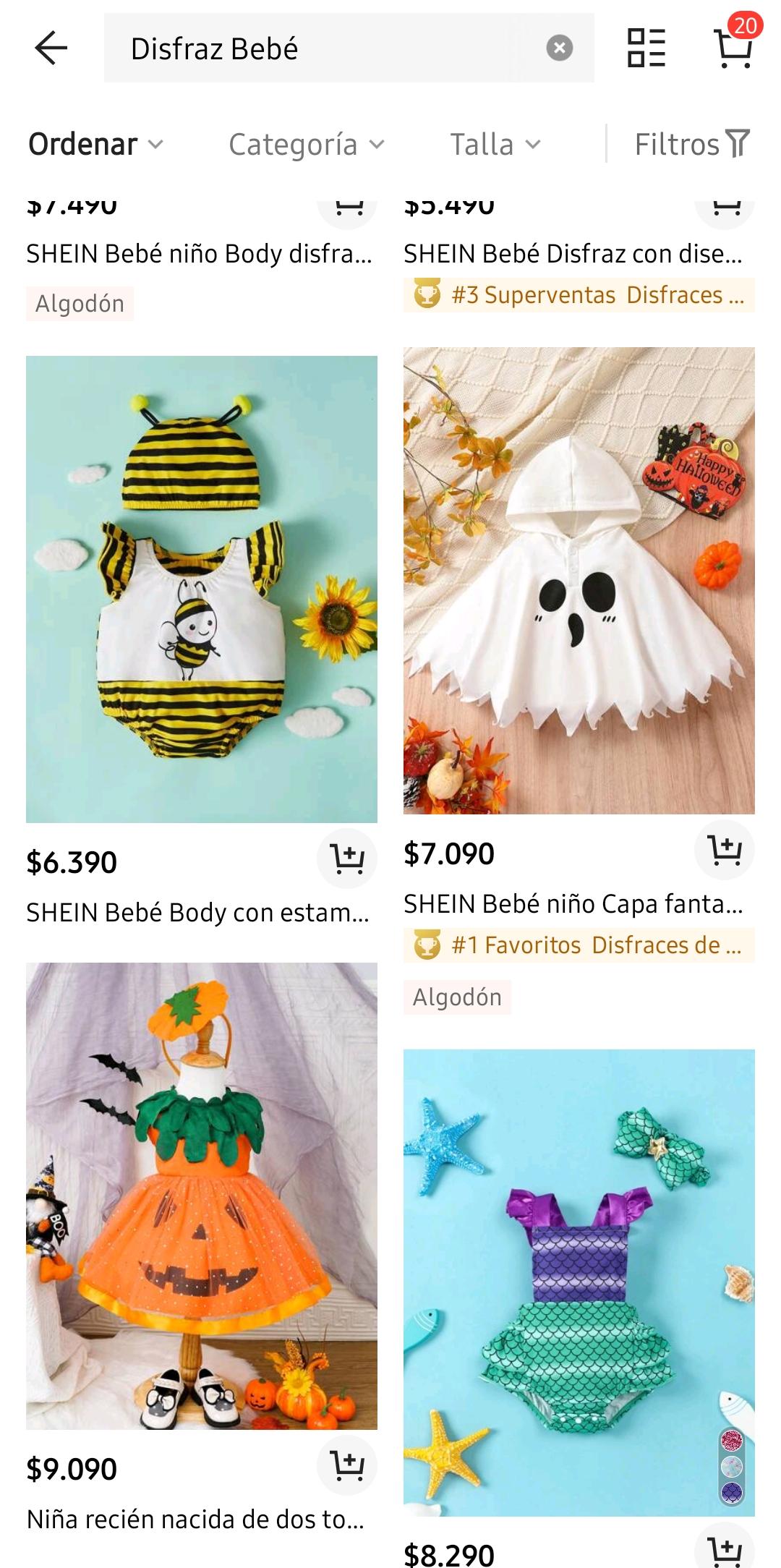The width and height of the screenshot is (781, 1568).
Task: Expand the Ordenar sort dropdown
Action: point(95,144)
